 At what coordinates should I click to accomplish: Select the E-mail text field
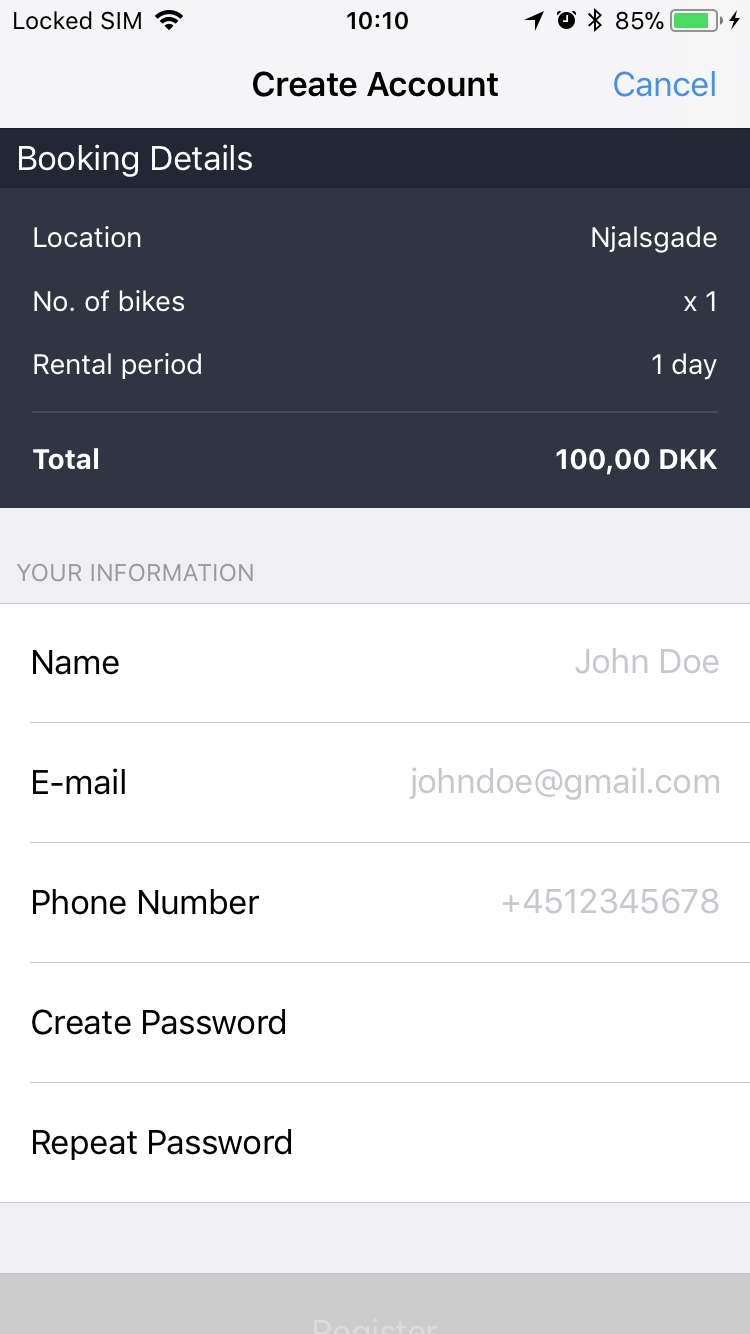pos(375,783)
